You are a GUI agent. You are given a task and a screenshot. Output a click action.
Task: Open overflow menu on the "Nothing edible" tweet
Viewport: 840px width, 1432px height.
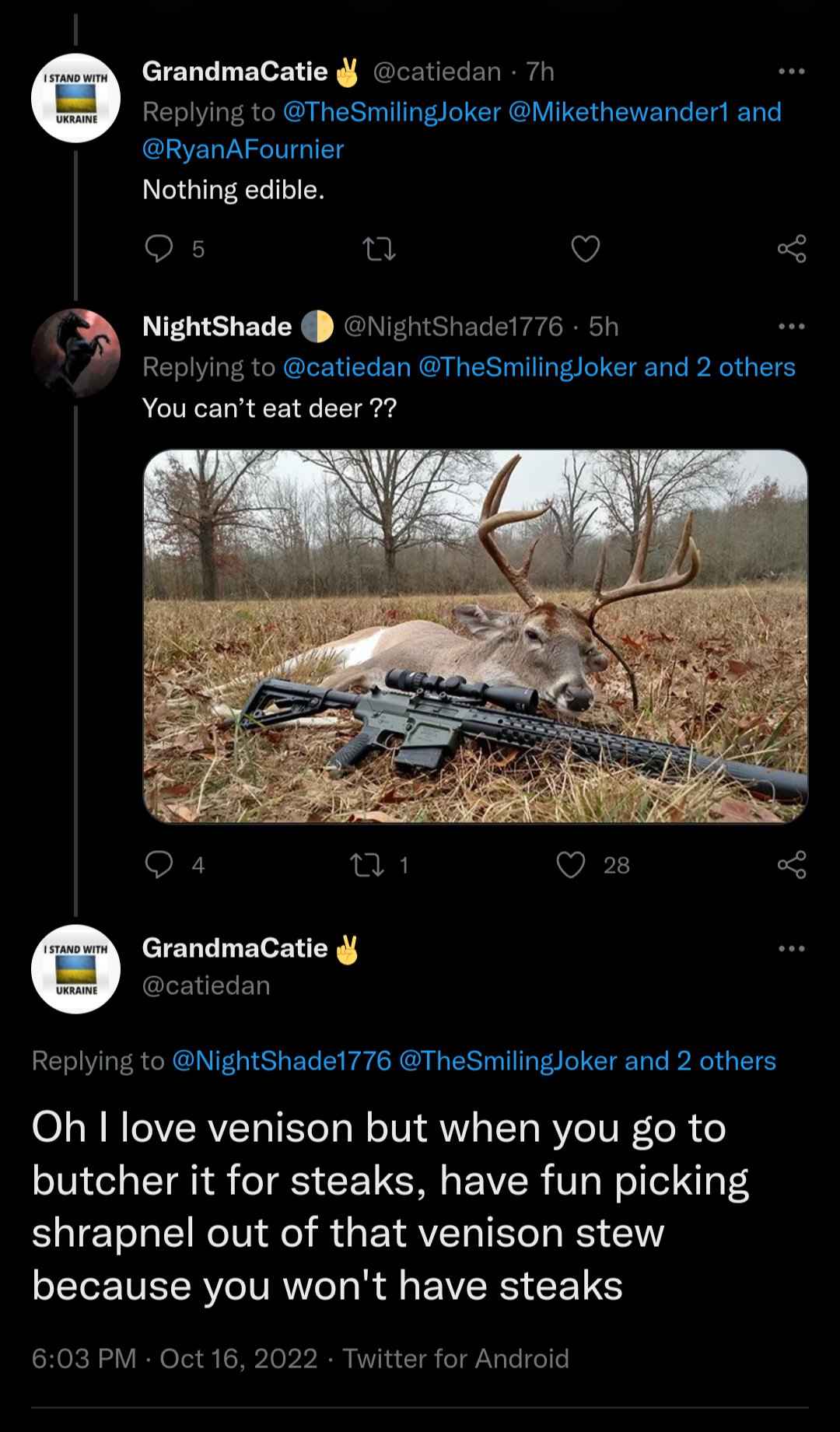(792, 72)
